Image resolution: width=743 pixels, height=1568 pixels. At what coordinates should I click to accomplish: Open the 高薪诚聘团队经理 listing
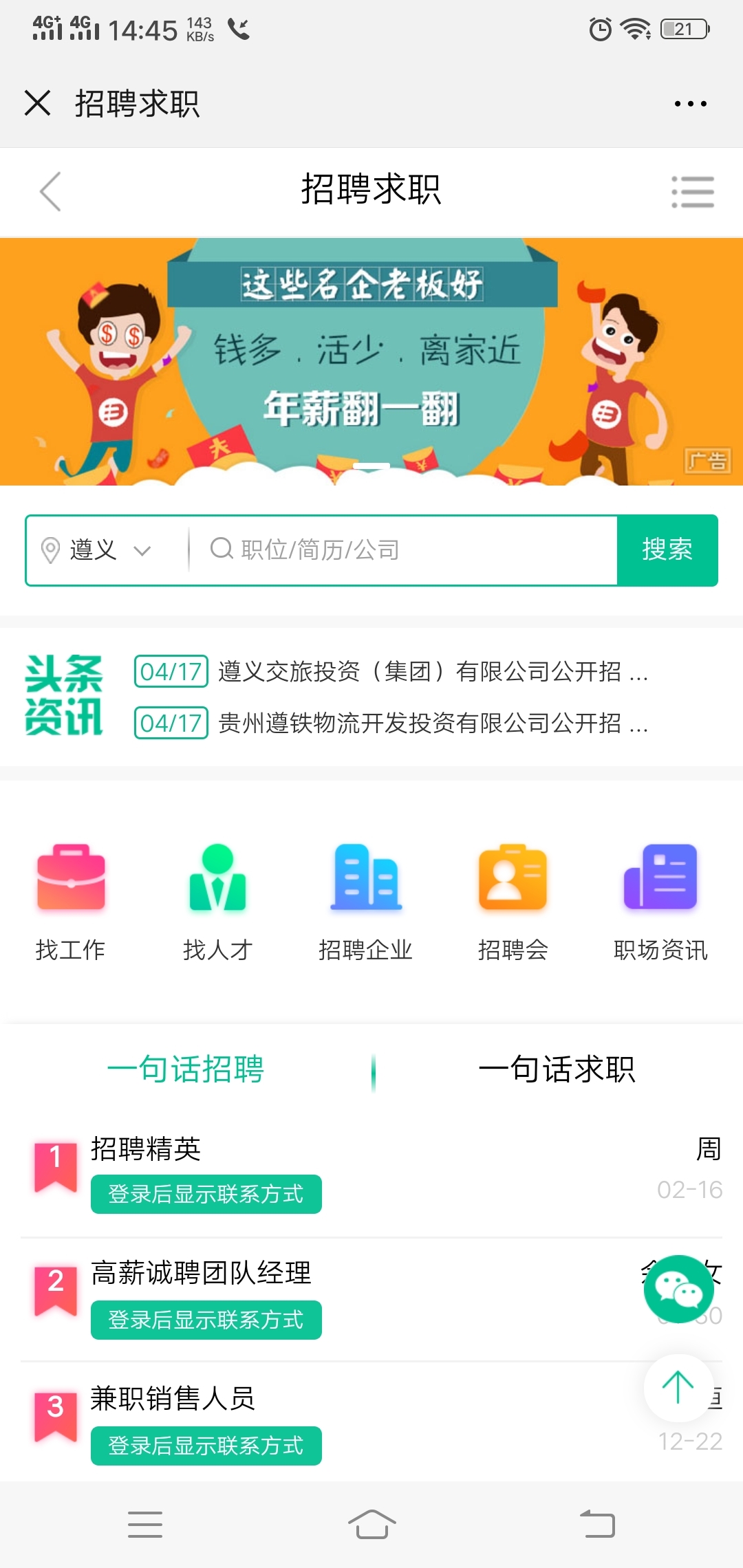click(x=201, y=1273)
